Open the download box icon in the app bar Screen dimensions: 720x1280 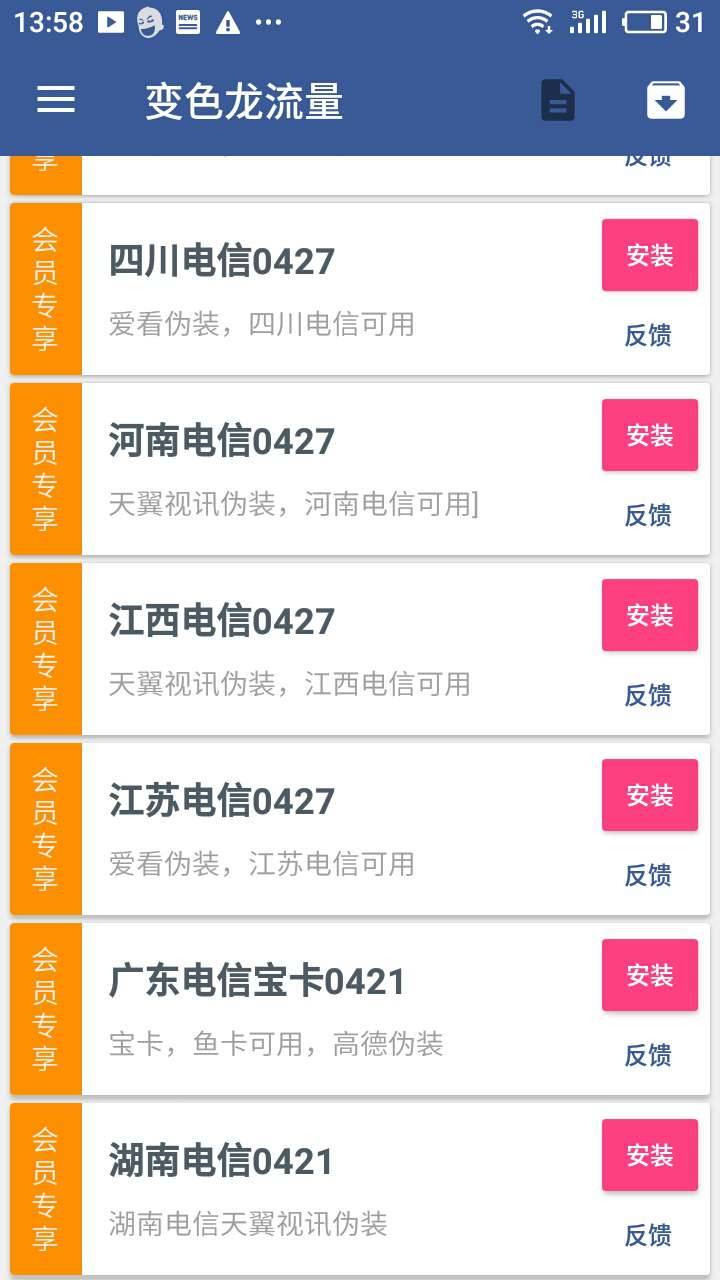(x=665, y=100)
